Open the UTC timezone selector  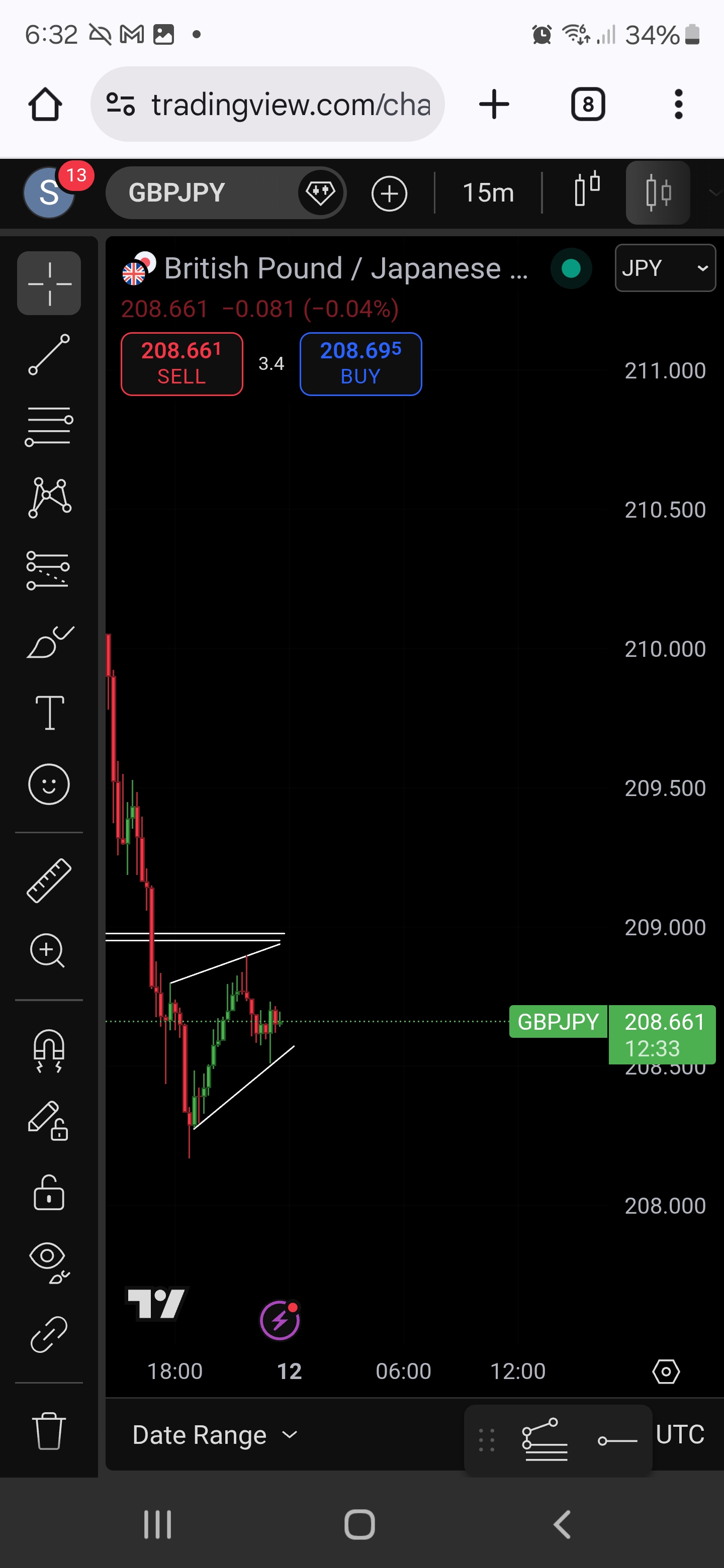680,1434
